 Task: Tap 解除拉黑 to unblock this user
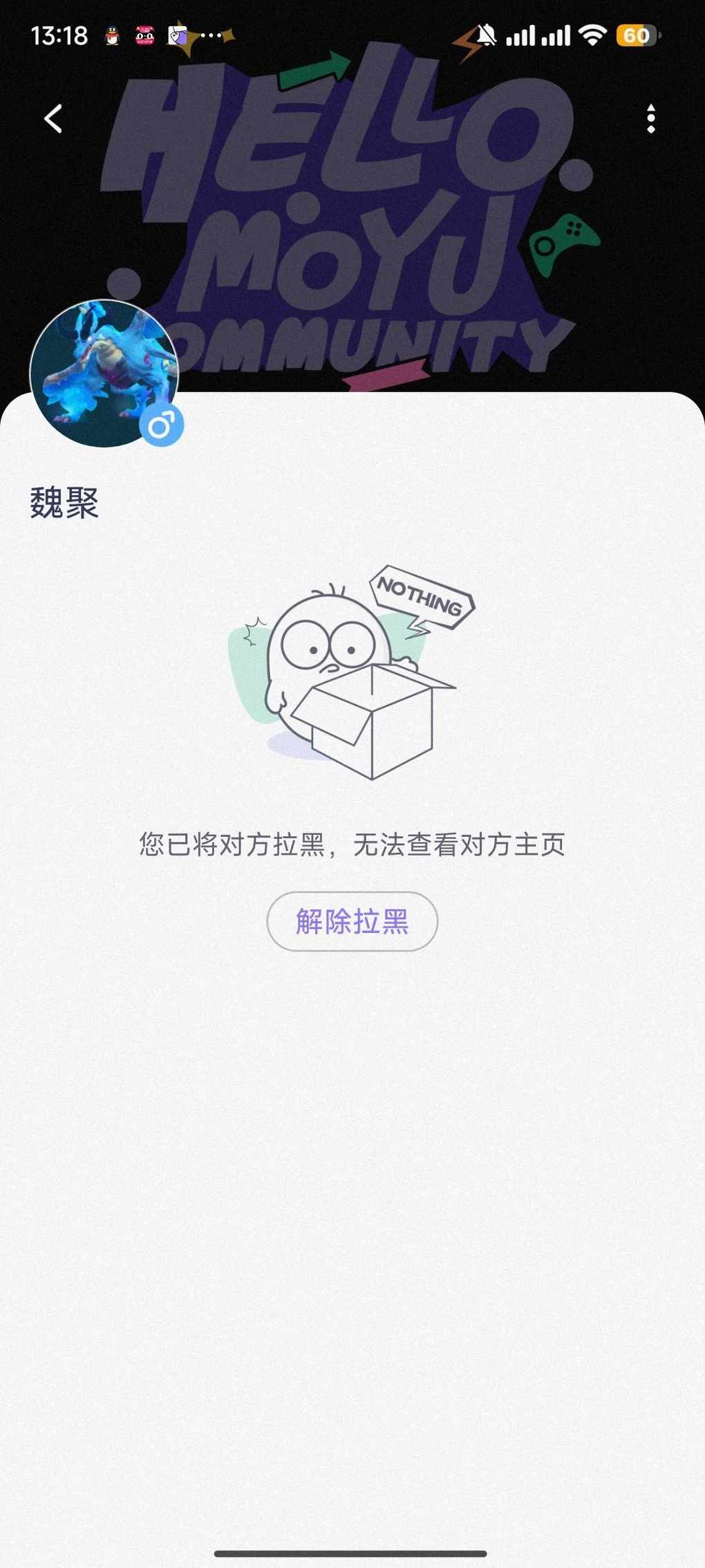(x=352, y=921)
